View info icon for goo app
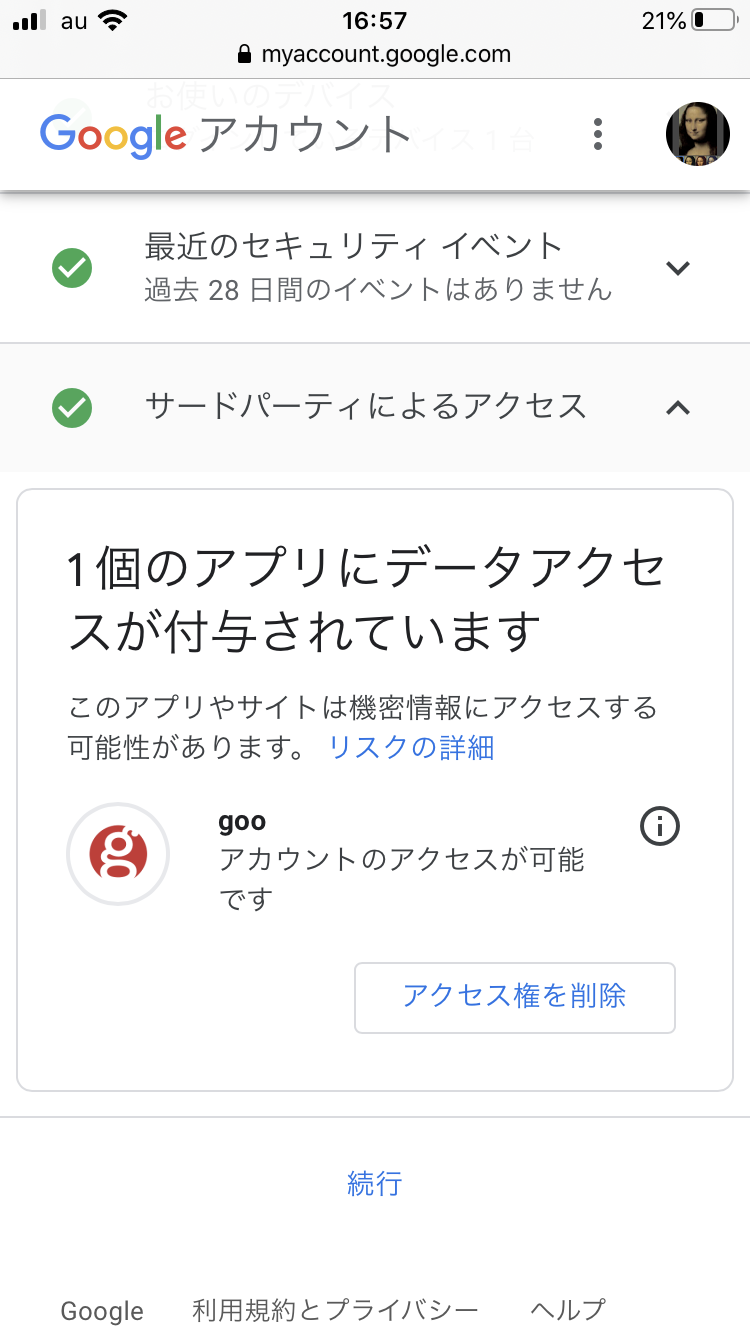Screen dimensions: 750x1334 point(659,826)
